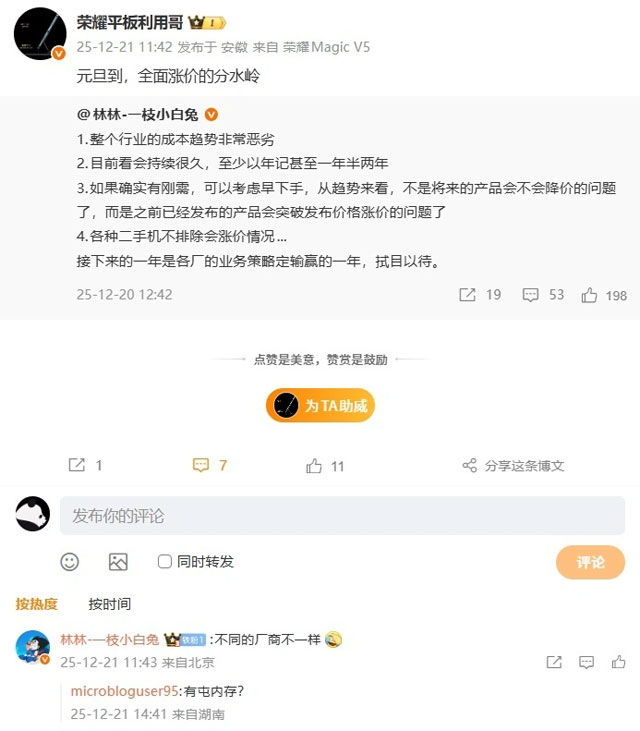Like the comment 不同的厂商不一样
The image size is (640, 731).
point(620,662)
